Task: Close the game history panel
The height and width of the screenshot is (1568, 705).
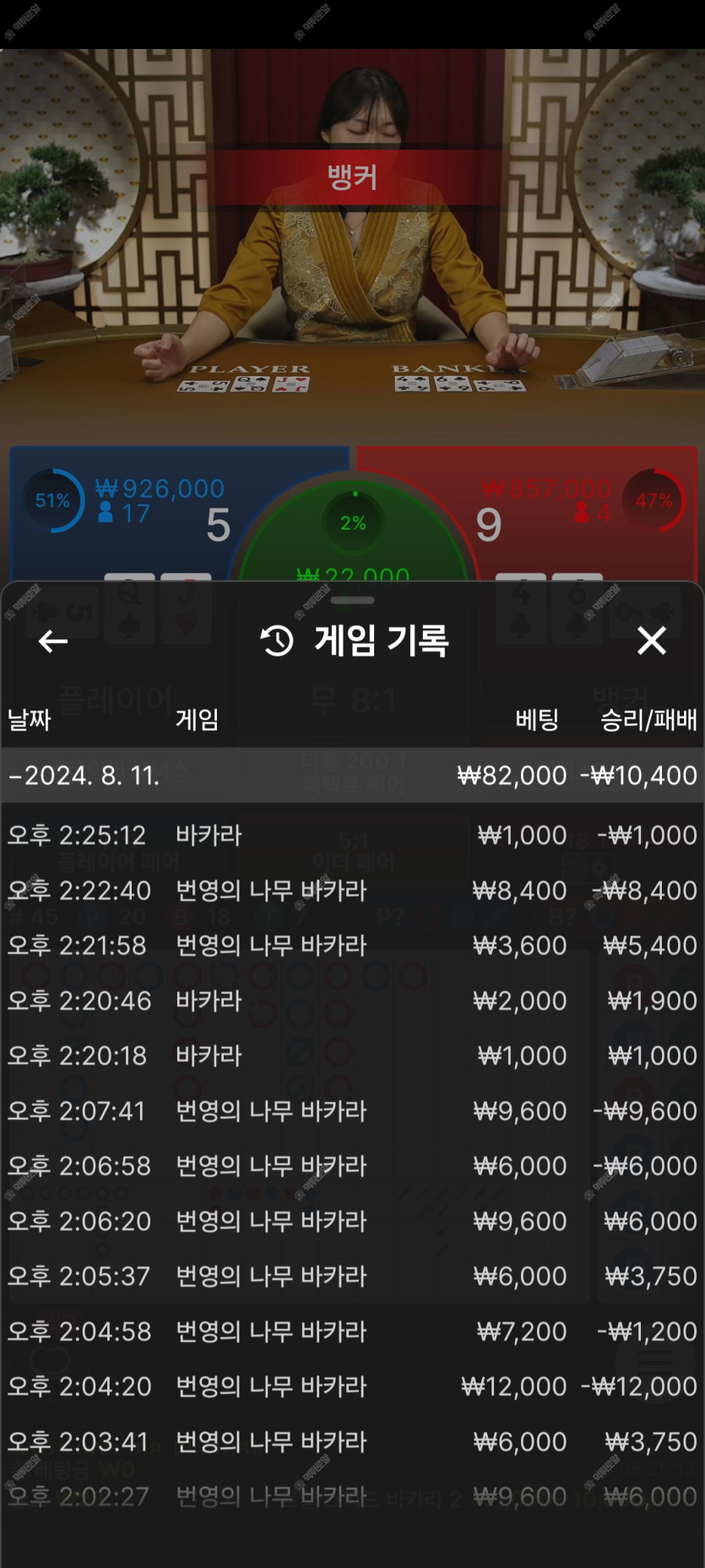Action: pos(651,641)
